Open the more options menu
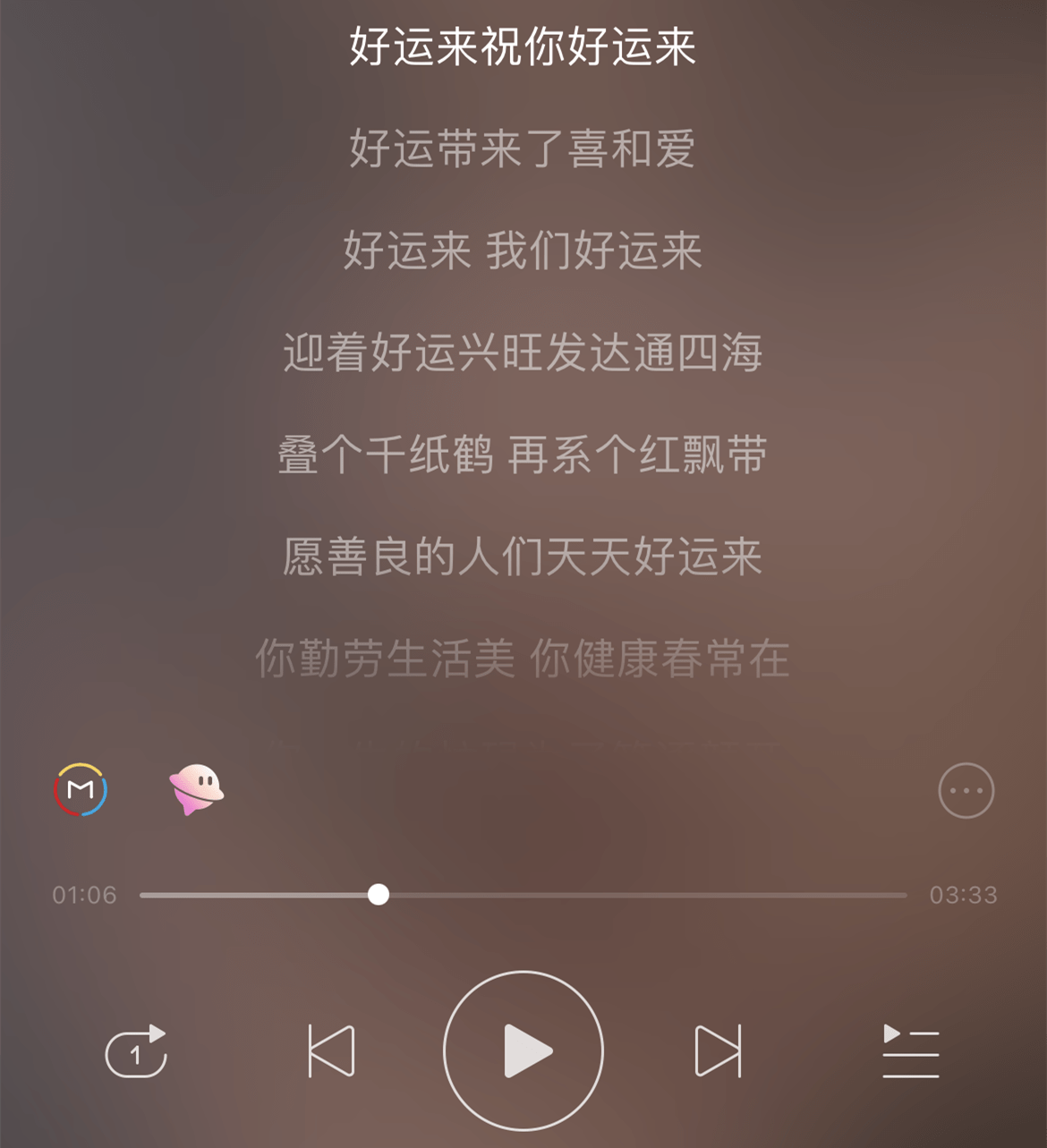The height and width of the screenshot is (1148, 1047). point(966,791)
